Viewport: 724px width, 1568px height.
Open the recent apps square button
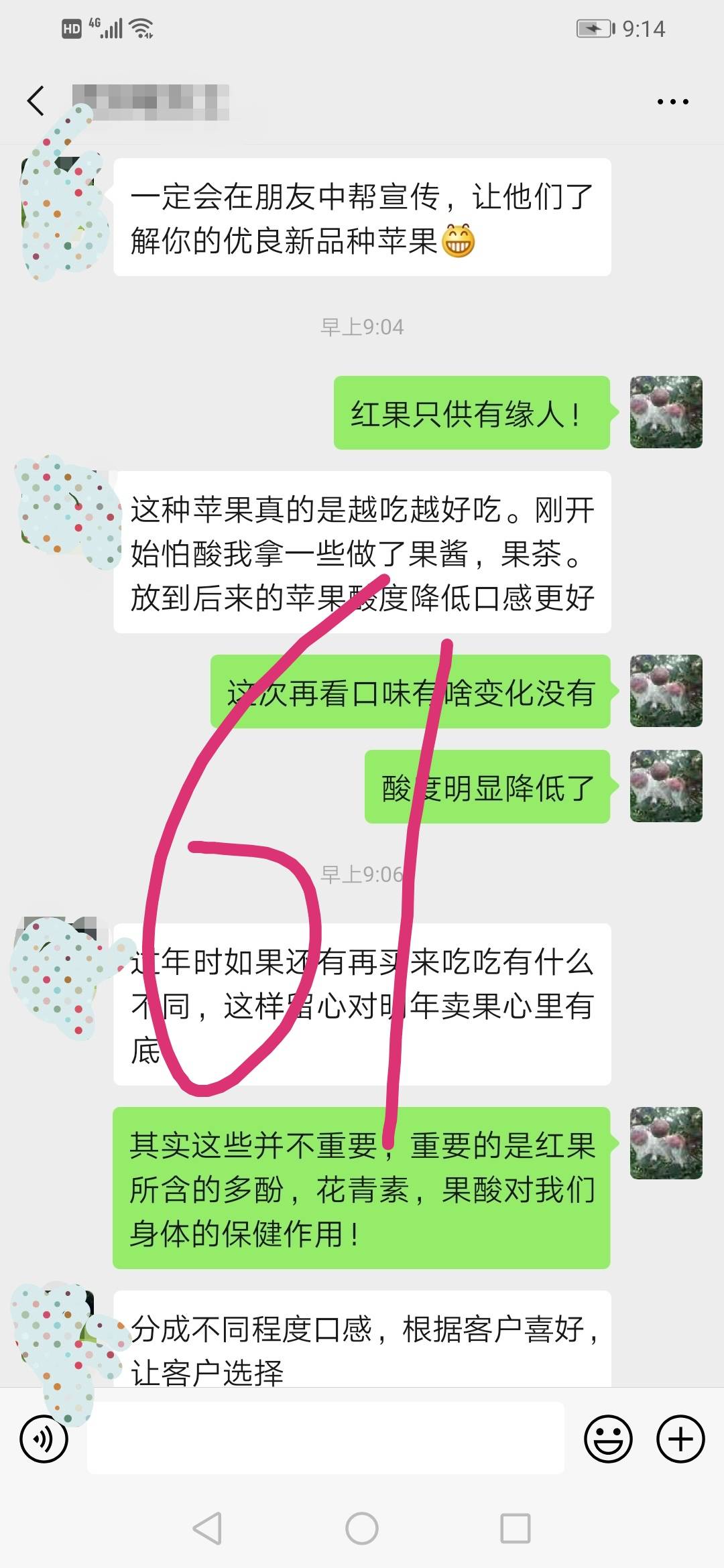point(516,1528)
